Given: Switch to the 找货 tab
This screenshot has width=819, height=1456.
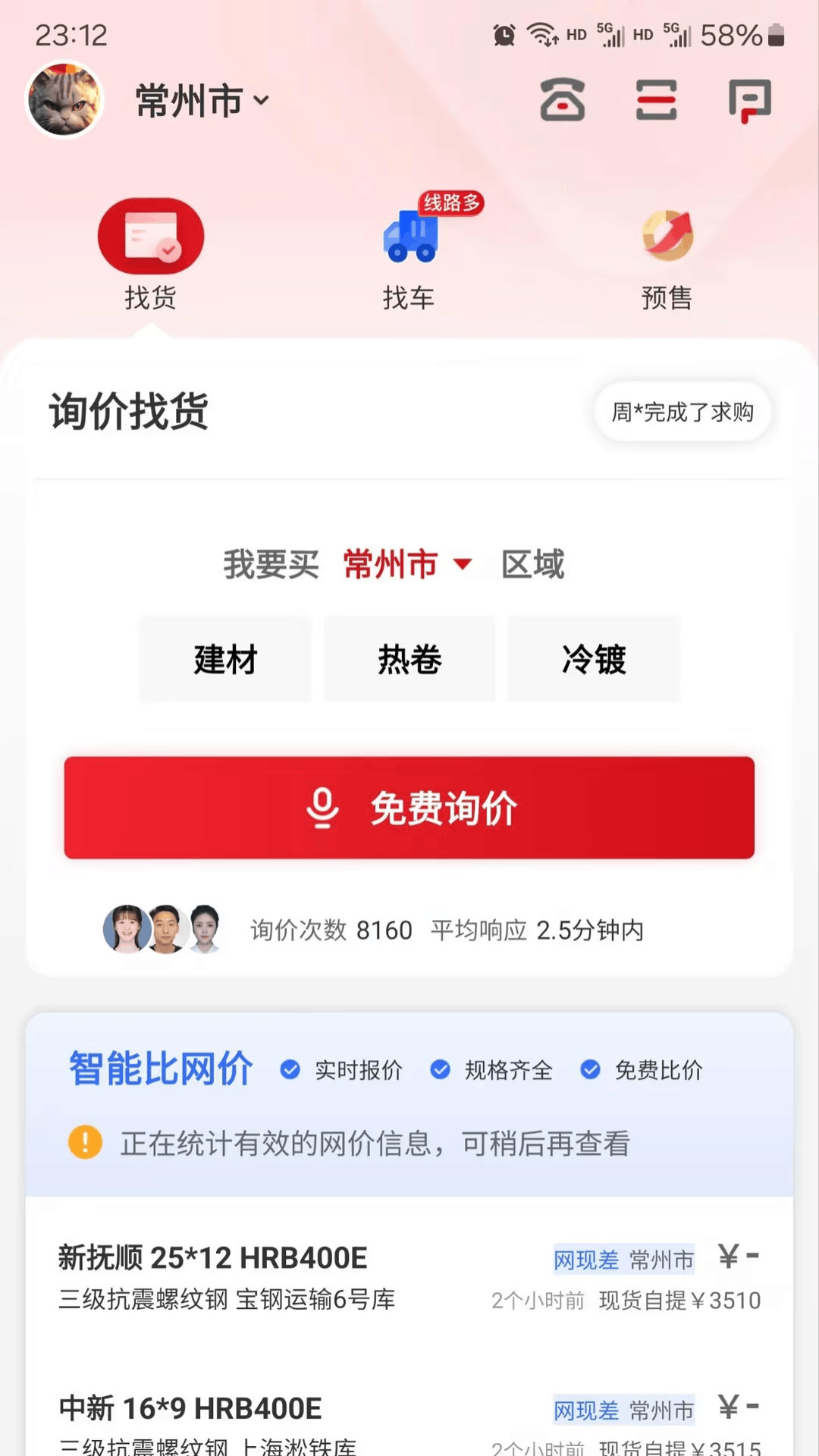Looking at the screenshot, I should (150, 254).
